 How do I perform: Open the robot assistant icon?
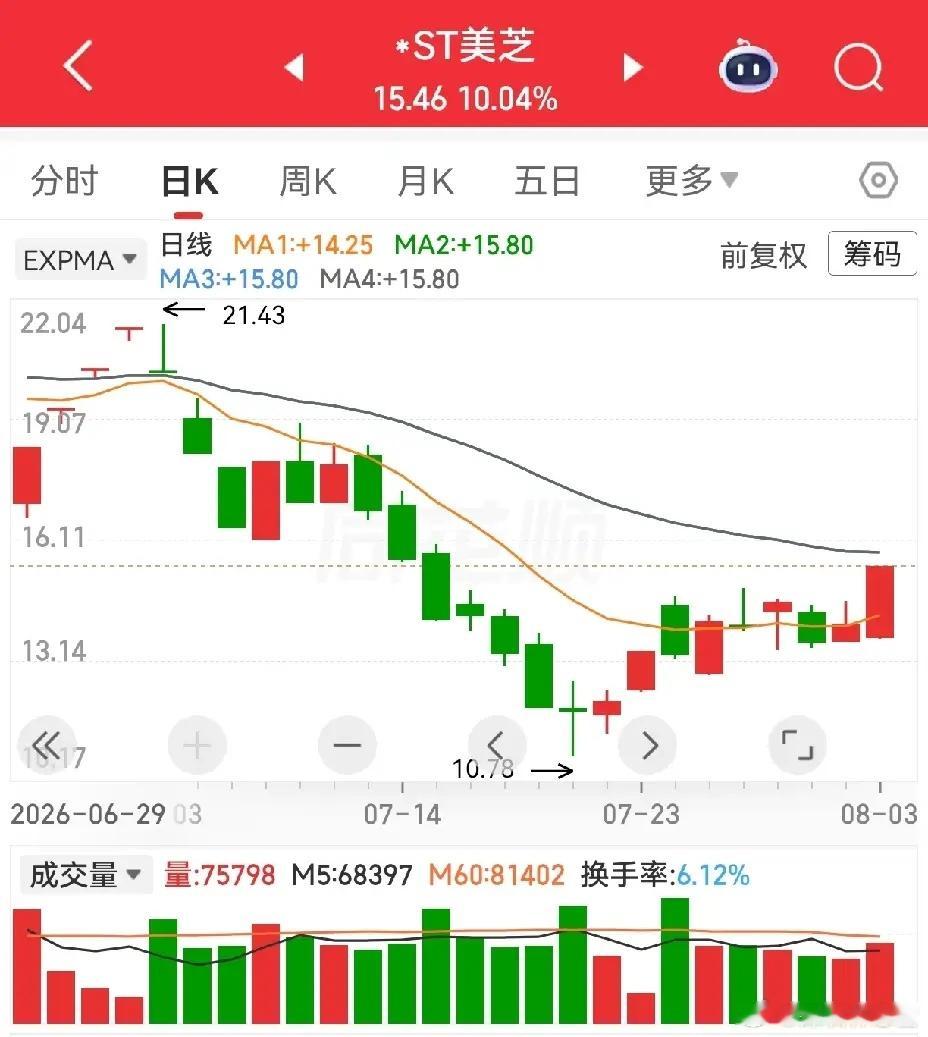748,66
